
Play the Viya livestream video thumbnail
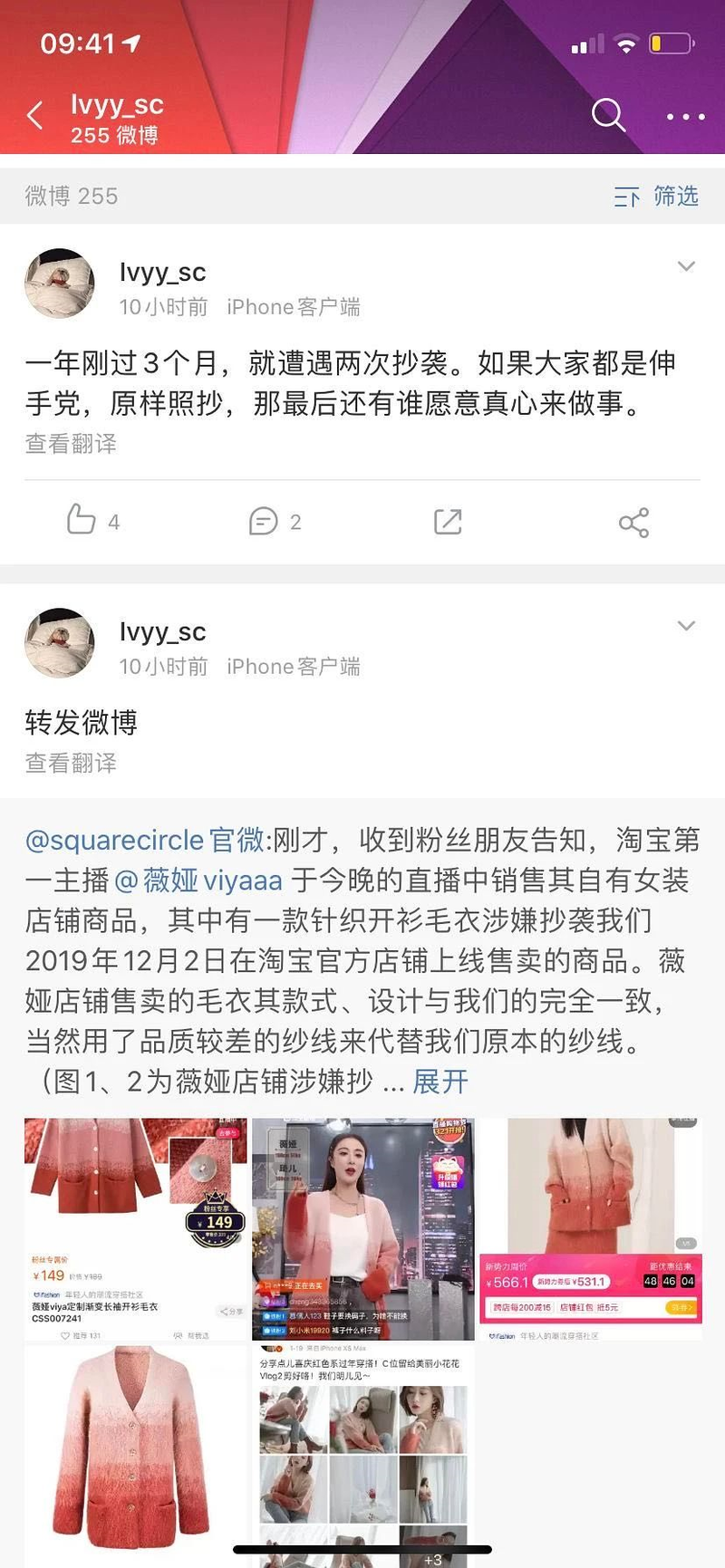[x=362, y=1222]
